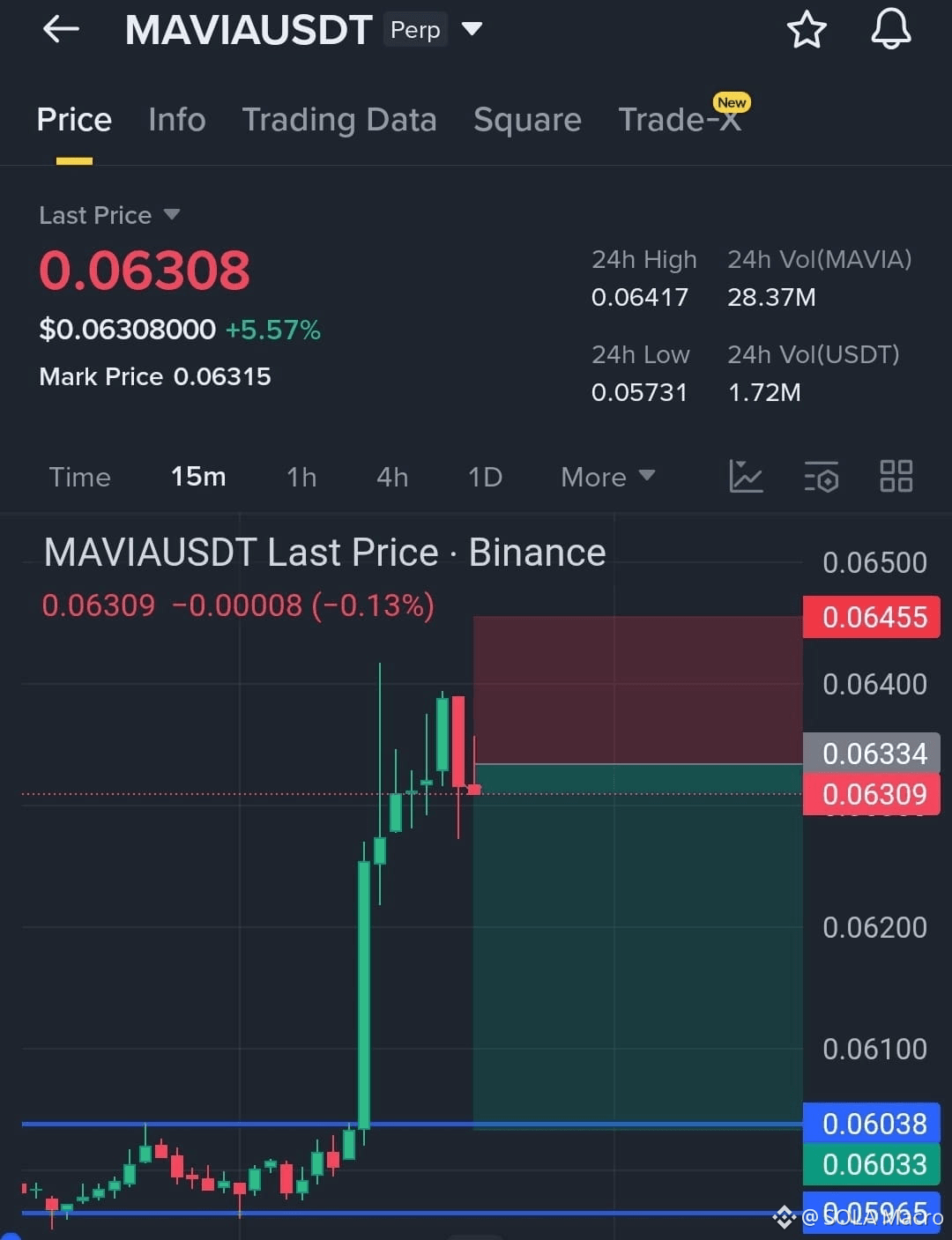
Task: Click the blue 0.06038 support level label
Action: 872,1124
